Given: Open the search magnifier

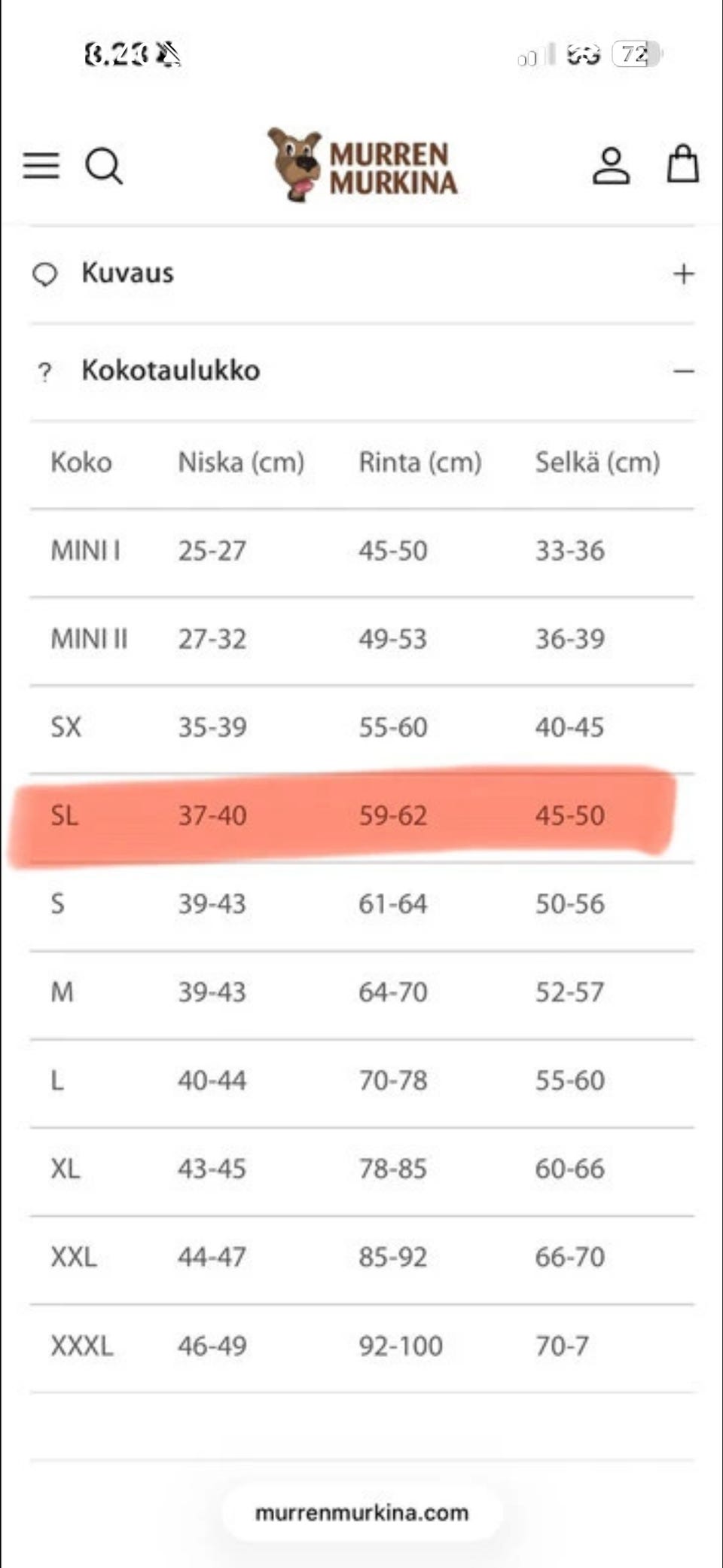Looking at the screenshot, I should (104, 166).
